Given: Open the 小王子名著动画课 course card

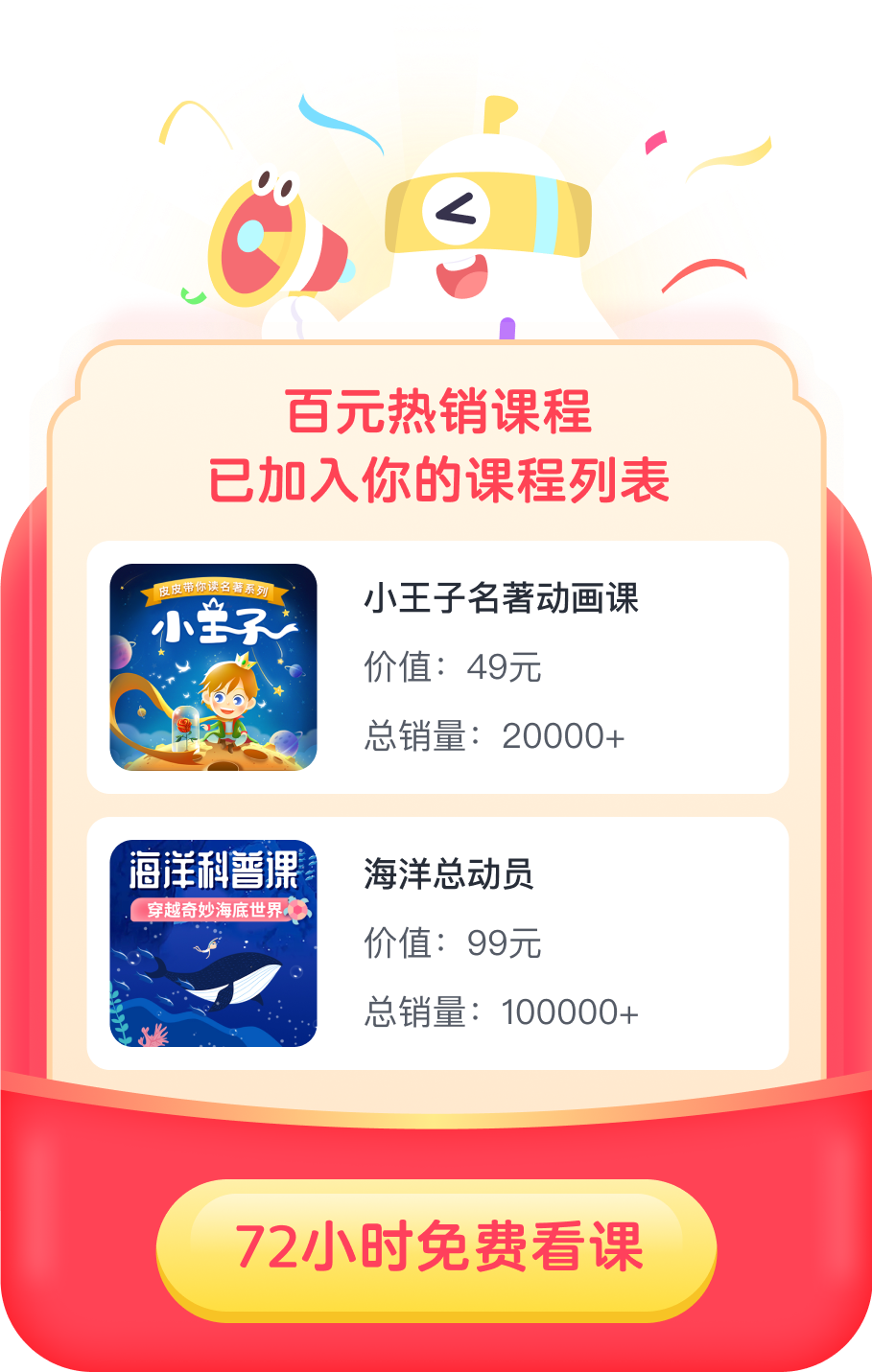Looking at the screenshot, I should click(x=437, y=667).
